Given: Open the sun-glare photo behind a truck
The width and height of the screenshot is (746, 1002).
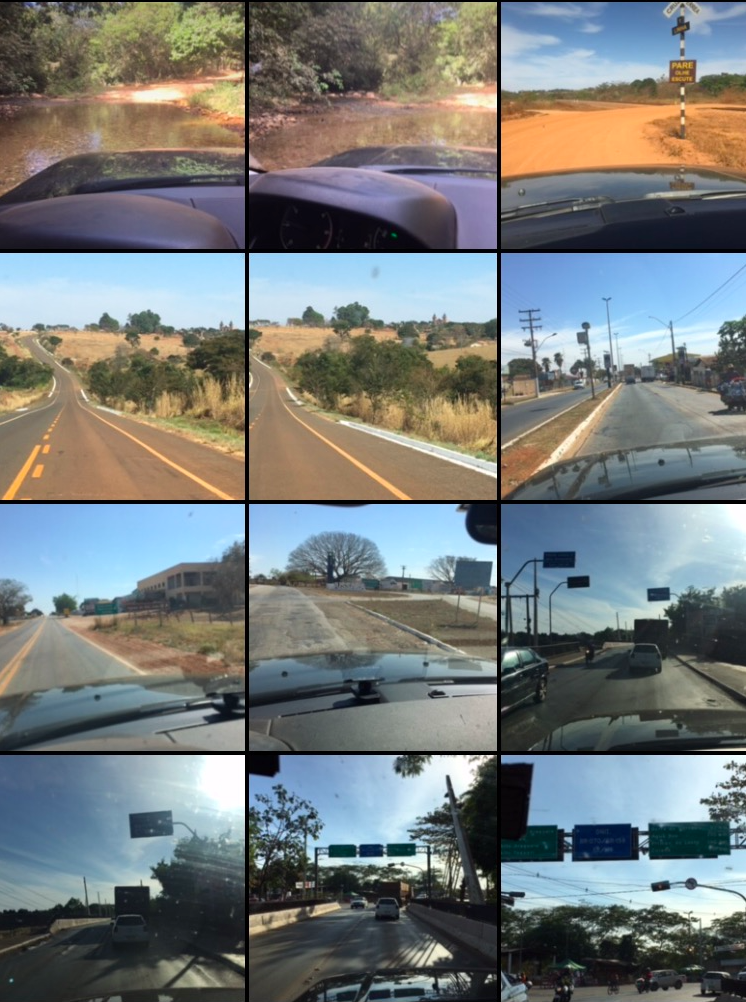Looking at the screenshot, I should [x=122, y=878].
